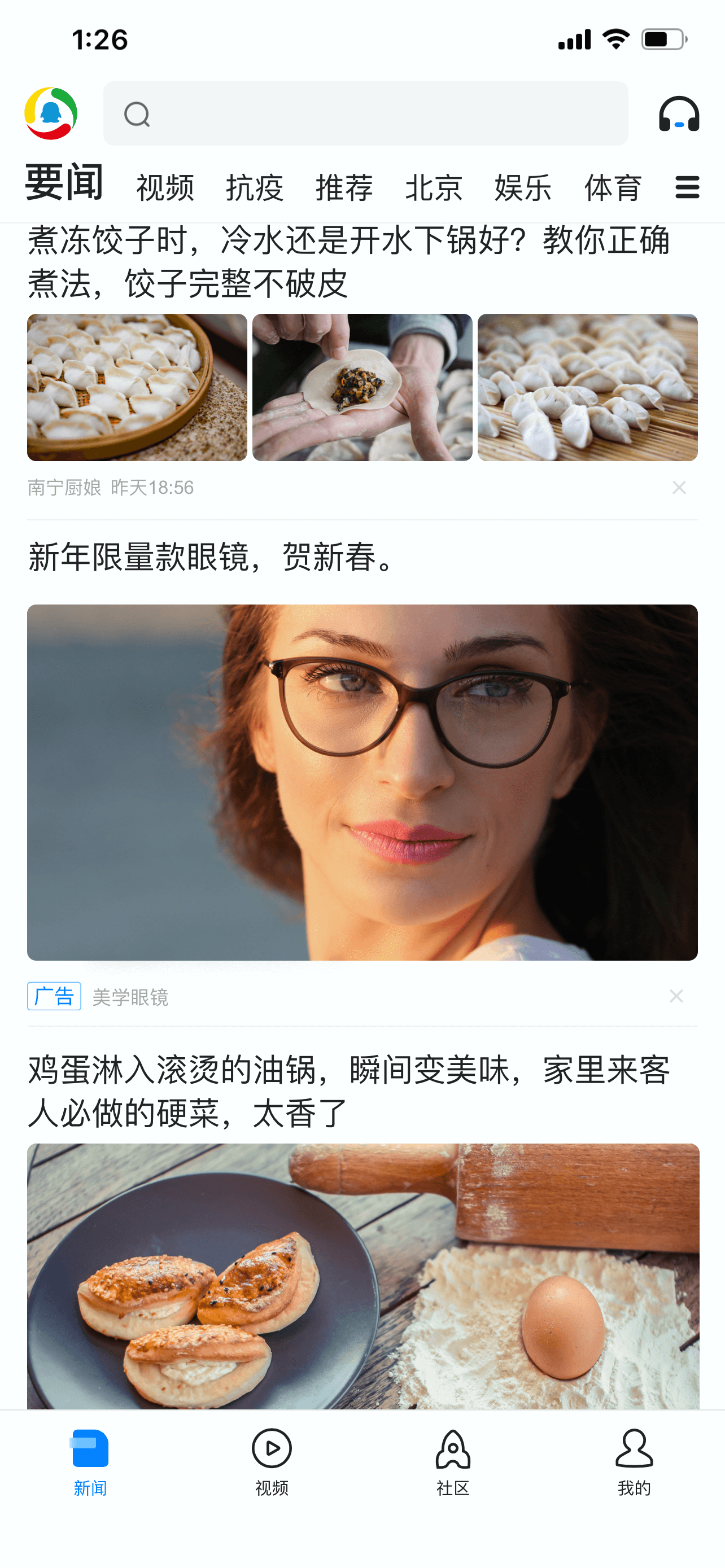Screen dimensions: 725x1568
Task: Open the 娱乐 tab
Action: (x=523, y=187)
